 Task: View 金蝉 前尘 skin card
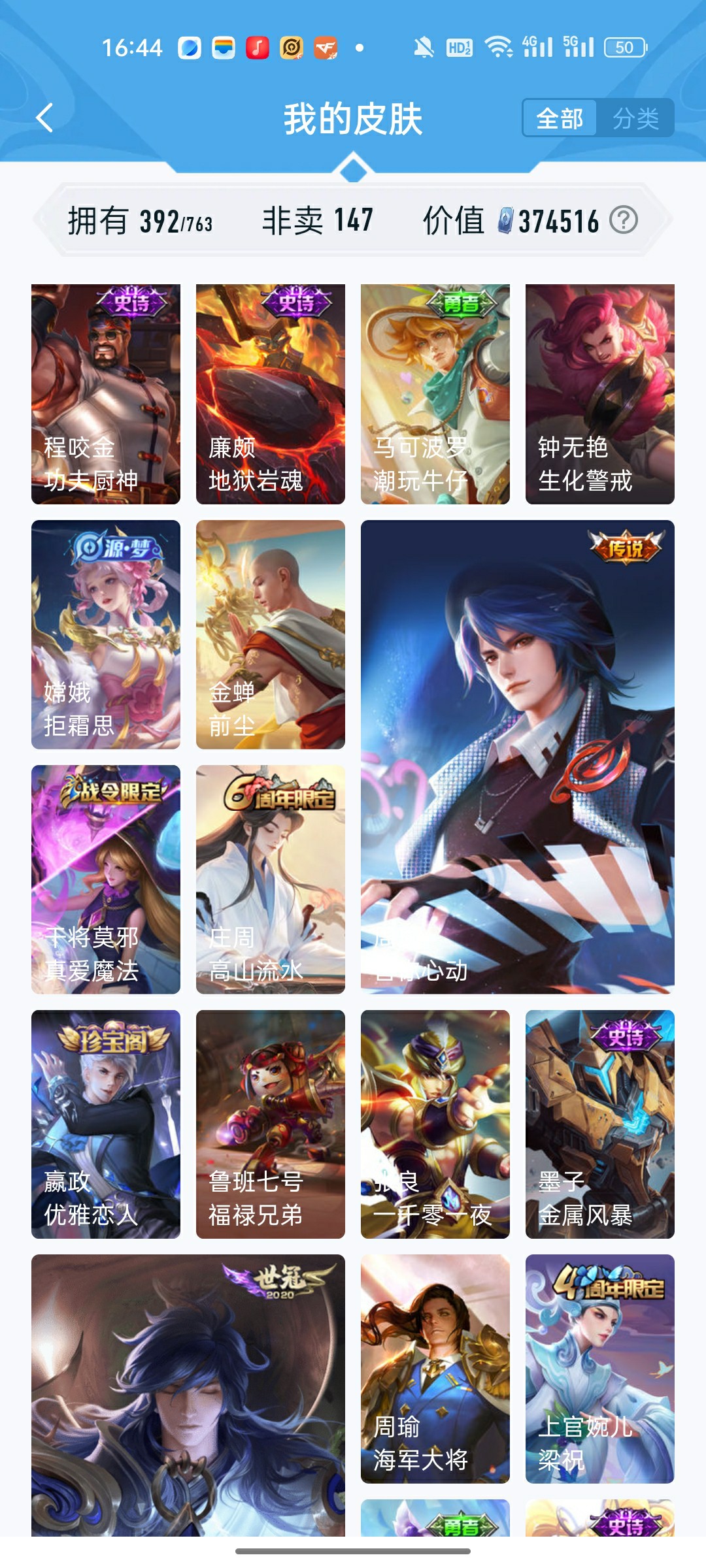[271, 634]
